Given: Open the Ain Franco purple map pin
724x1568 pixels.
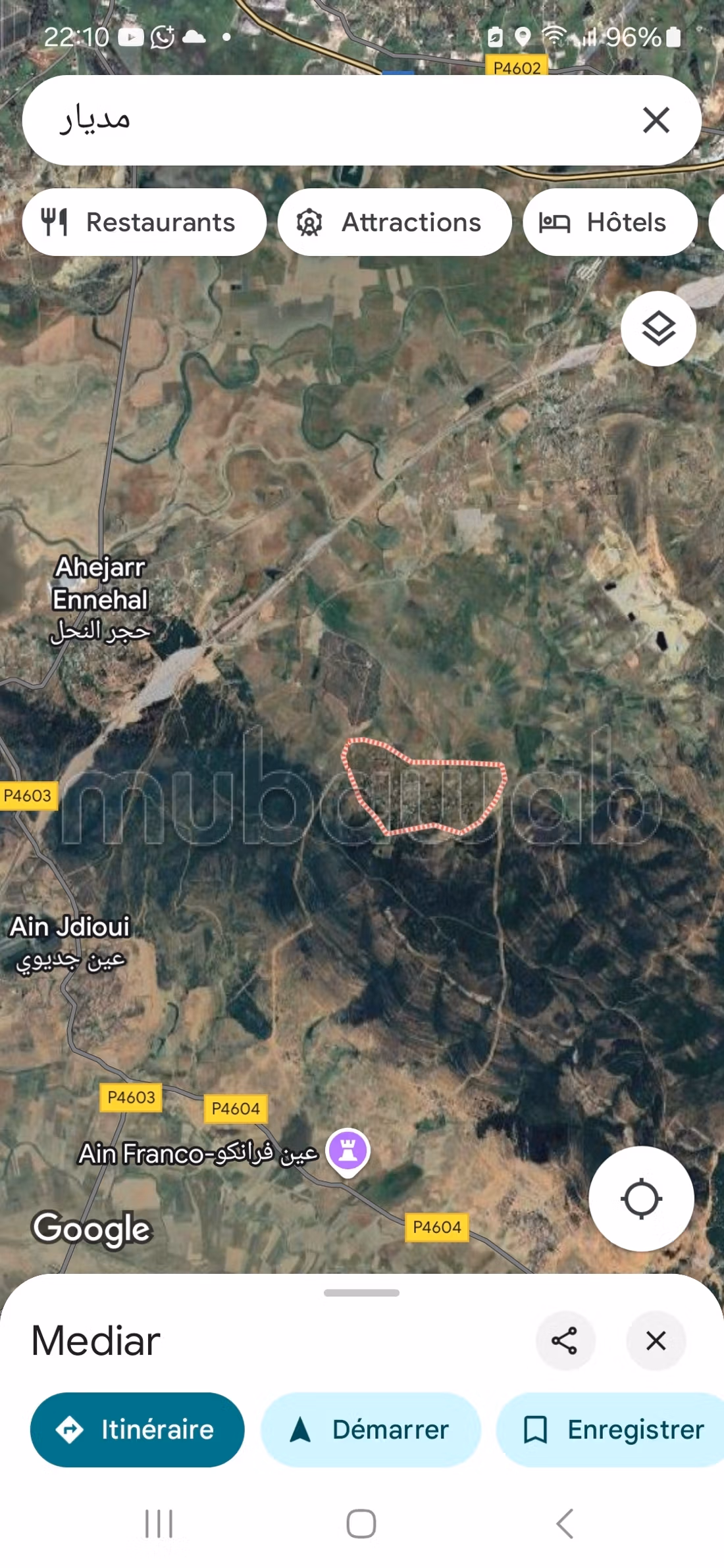Looking at the screenshot, I should pos(348,1151).
